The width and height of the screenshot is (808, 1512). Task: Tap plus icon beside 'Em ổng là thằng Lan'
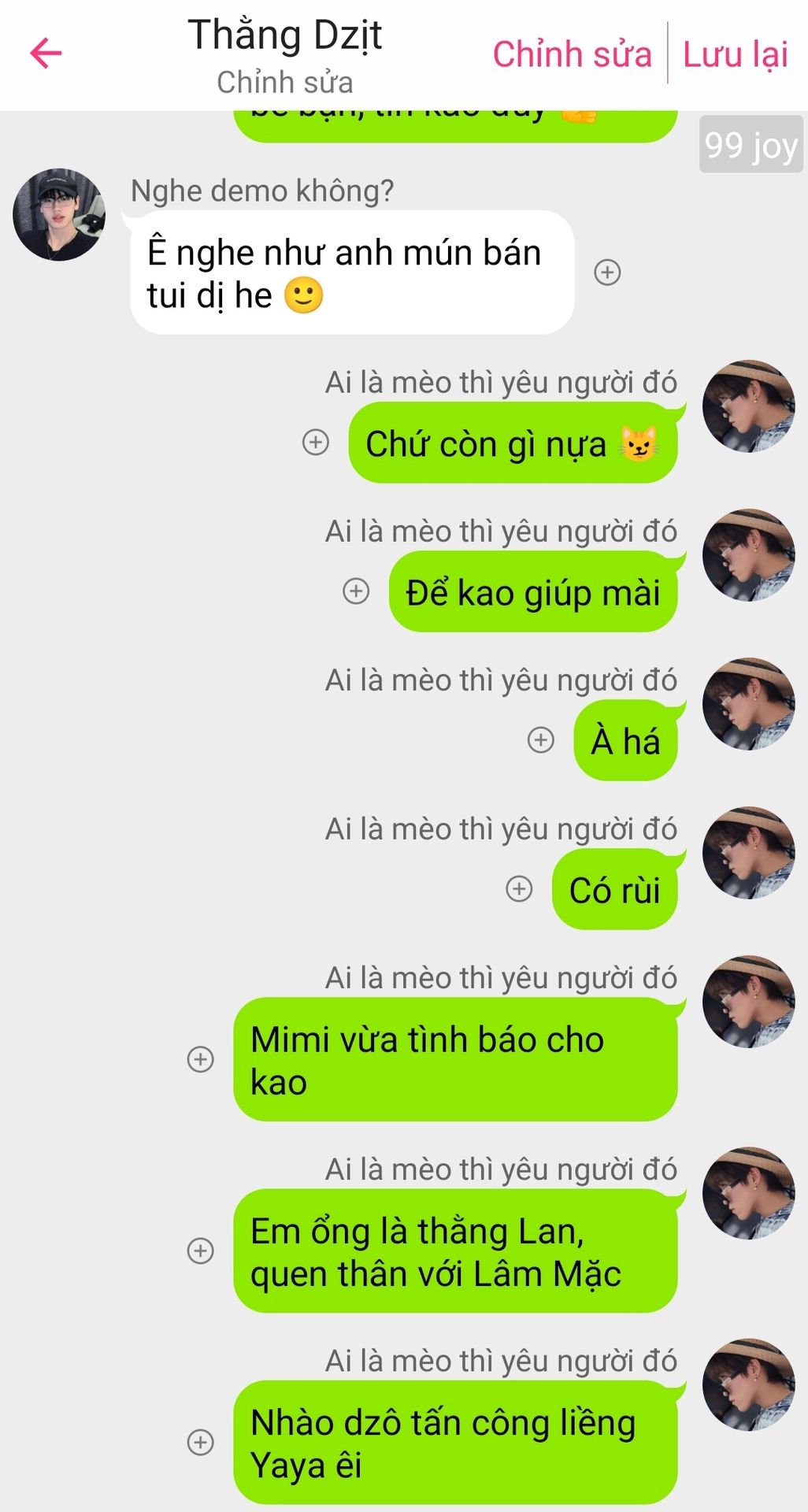pyautogui.click(x=201, y=1251)
